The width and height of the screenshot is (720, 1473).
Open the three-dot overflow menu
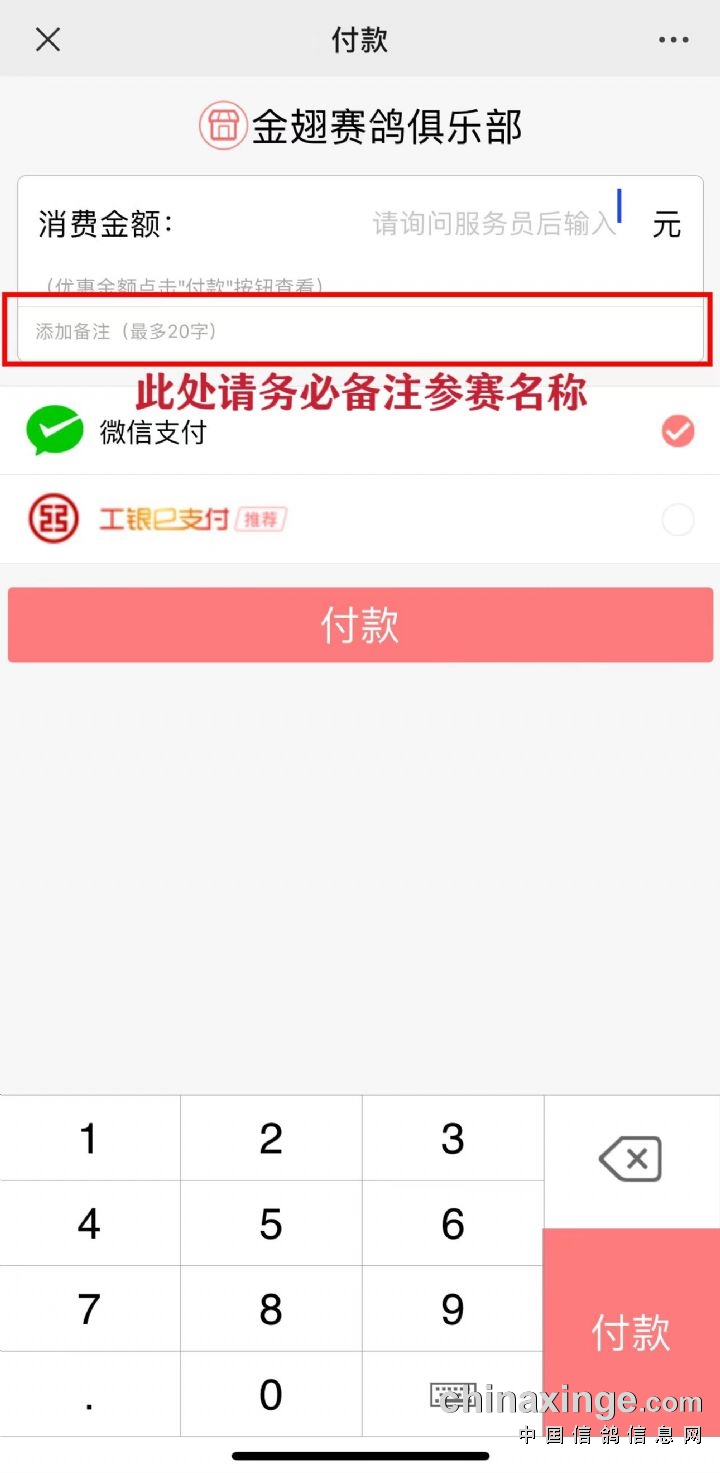point(674,40)
